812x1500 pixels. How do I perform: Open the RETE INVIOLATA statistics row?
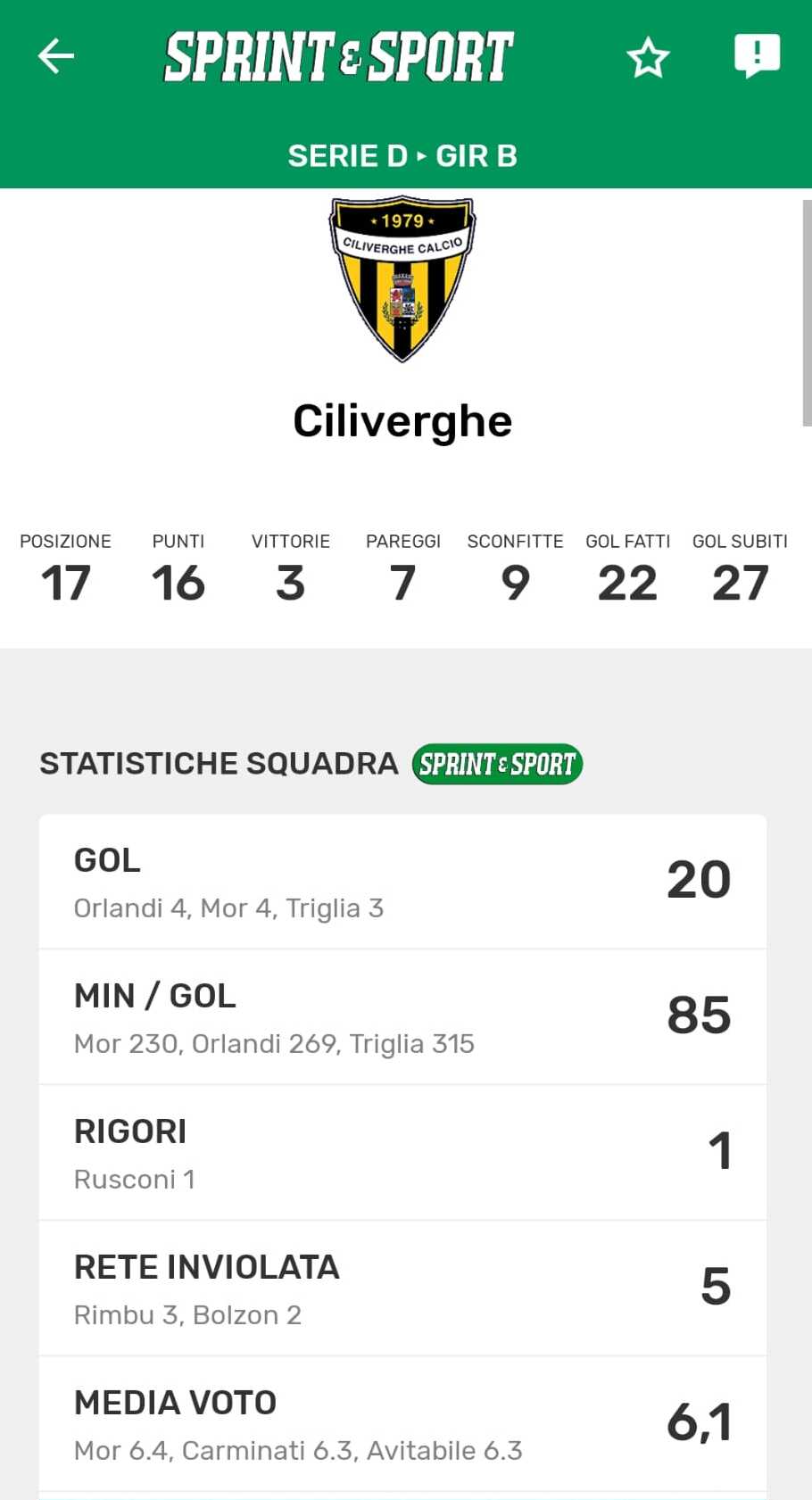402,1289
